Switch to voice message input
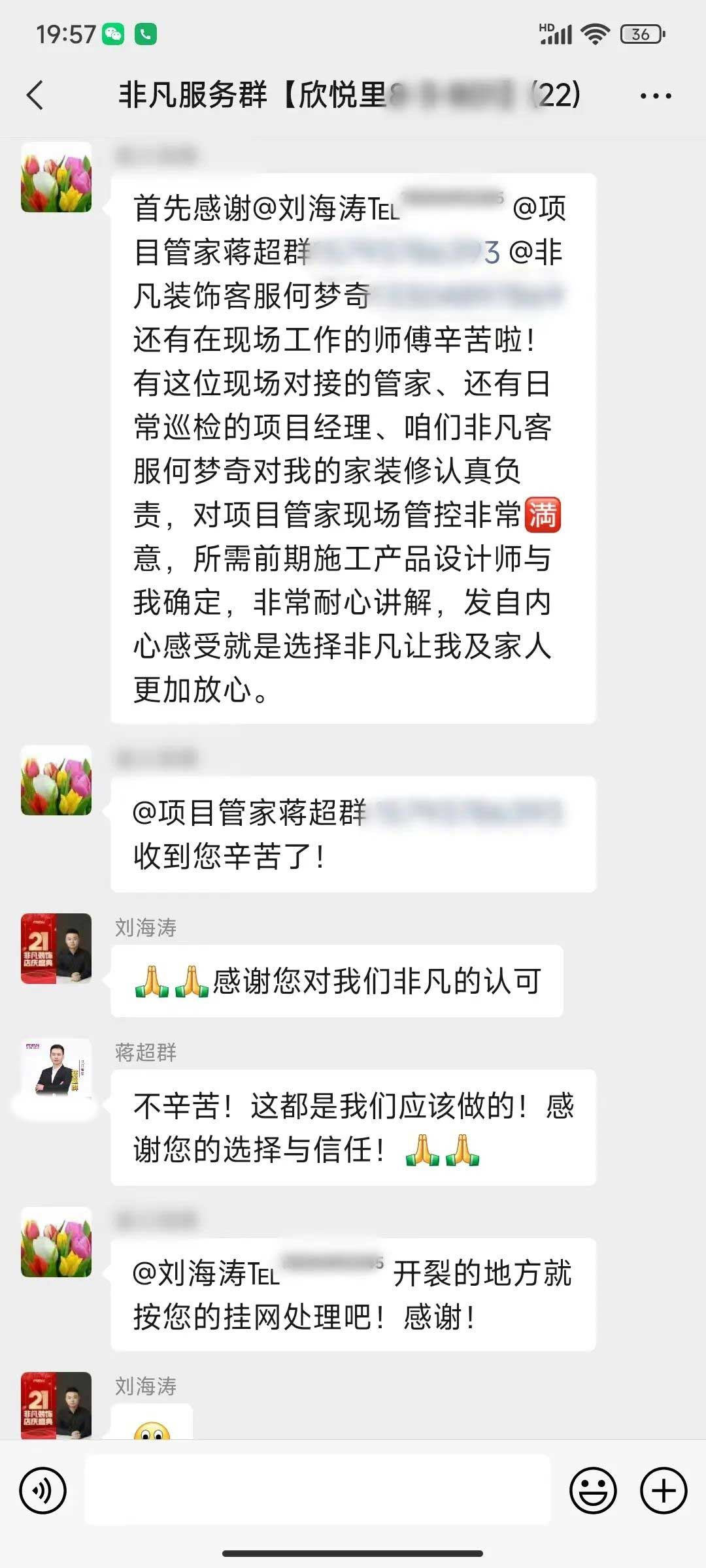 [43, 1491]
